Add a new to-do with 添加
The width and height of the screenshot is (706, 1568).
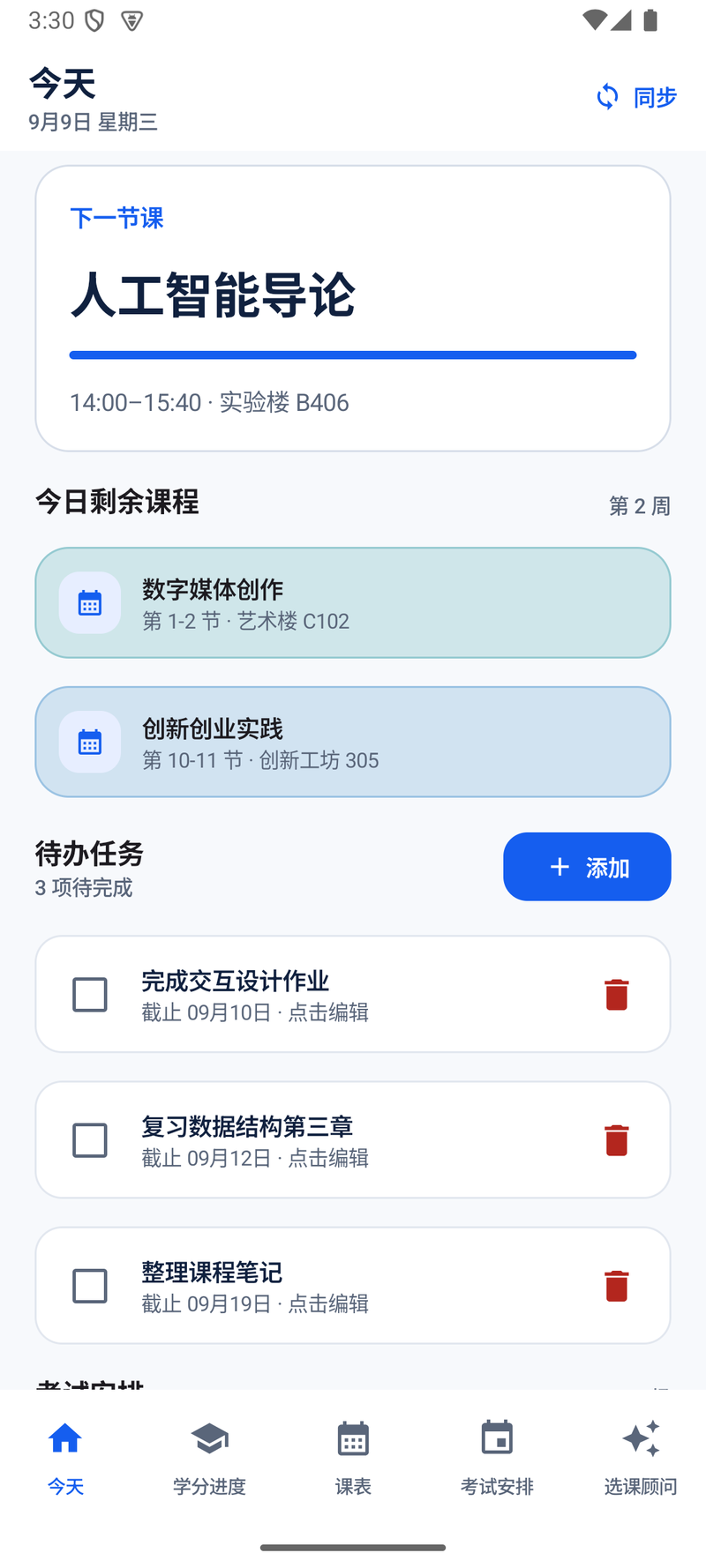(x=587, y=867)
